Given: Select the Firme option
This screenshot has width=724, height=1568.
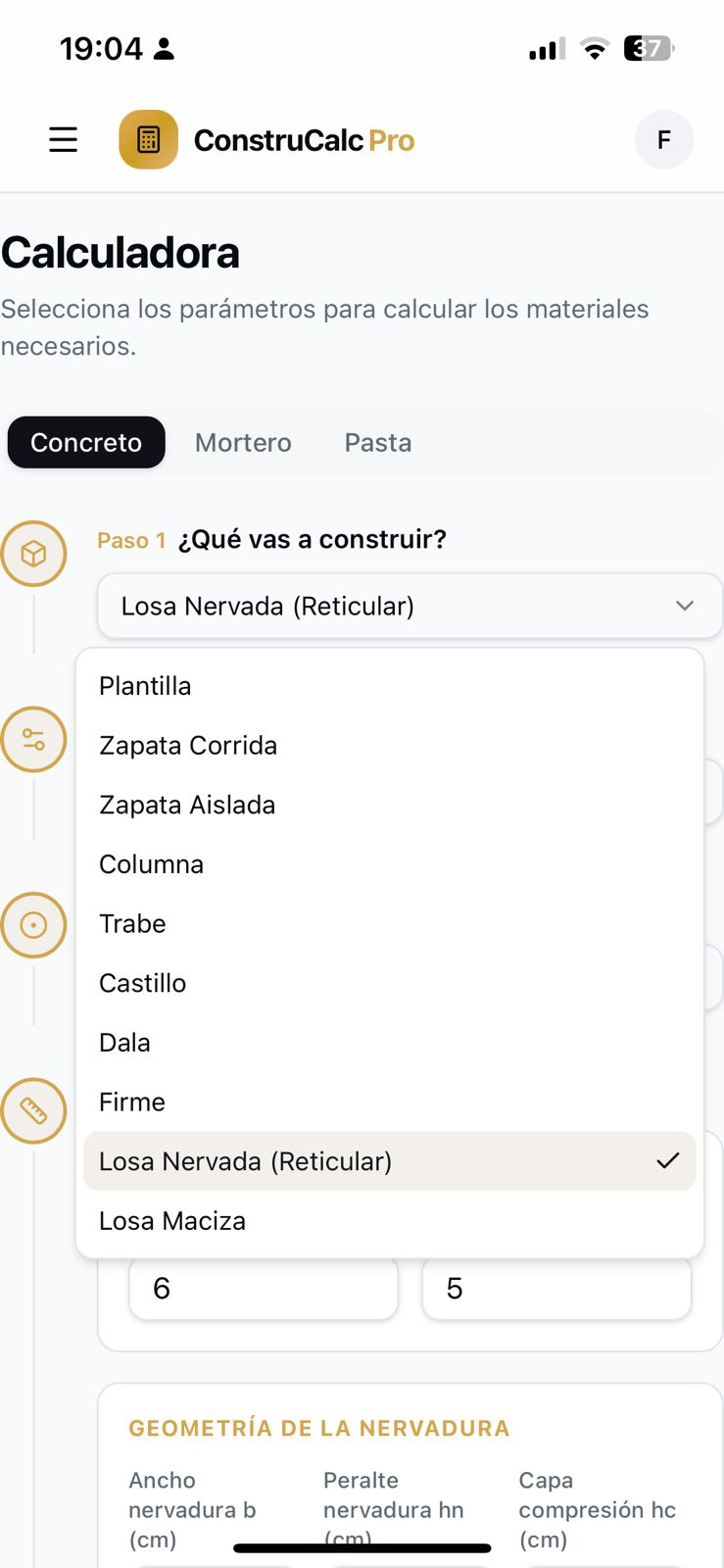Looking at the screenshot, I should (x=131, y=1102).
